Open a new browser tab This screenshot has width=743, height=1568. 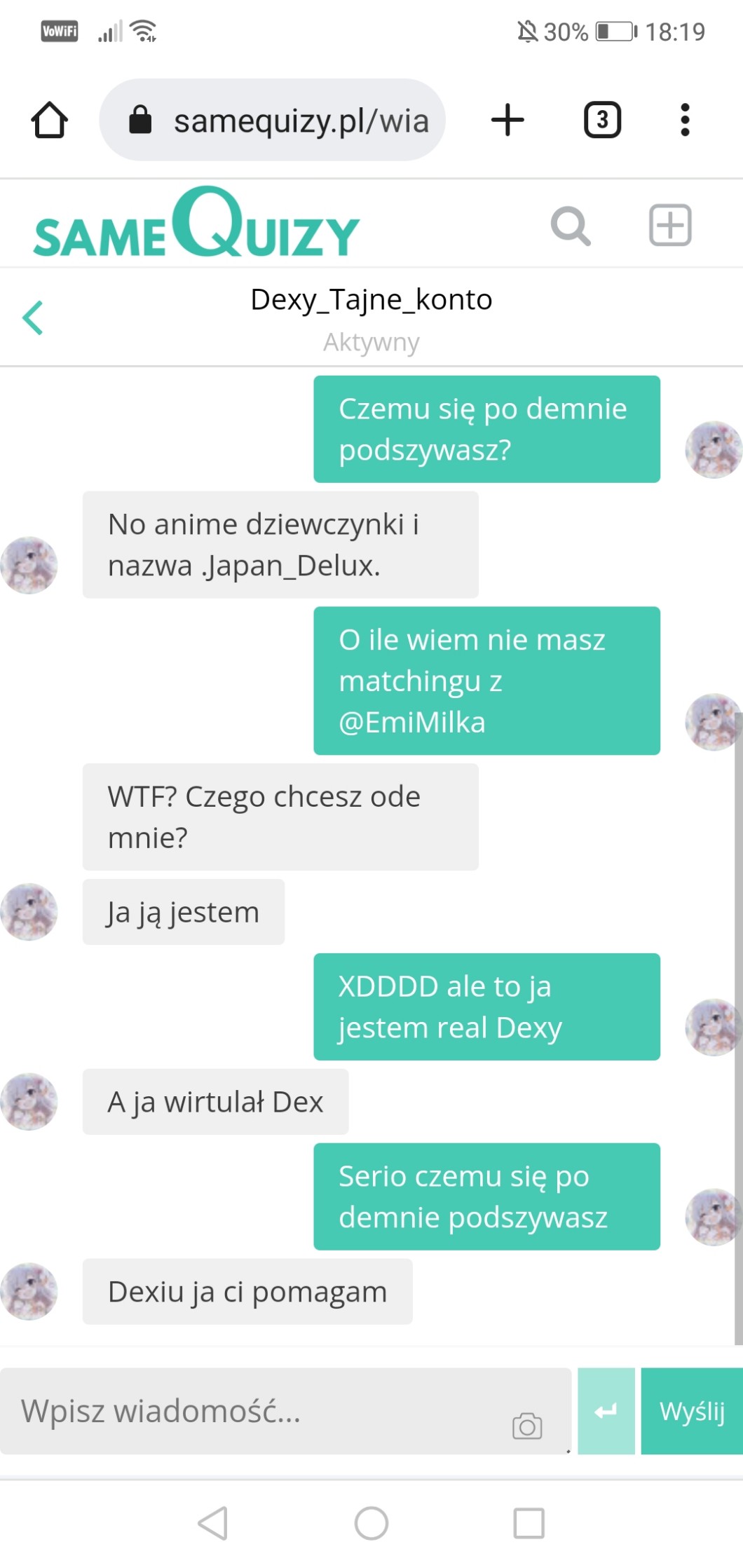[507, 120]
